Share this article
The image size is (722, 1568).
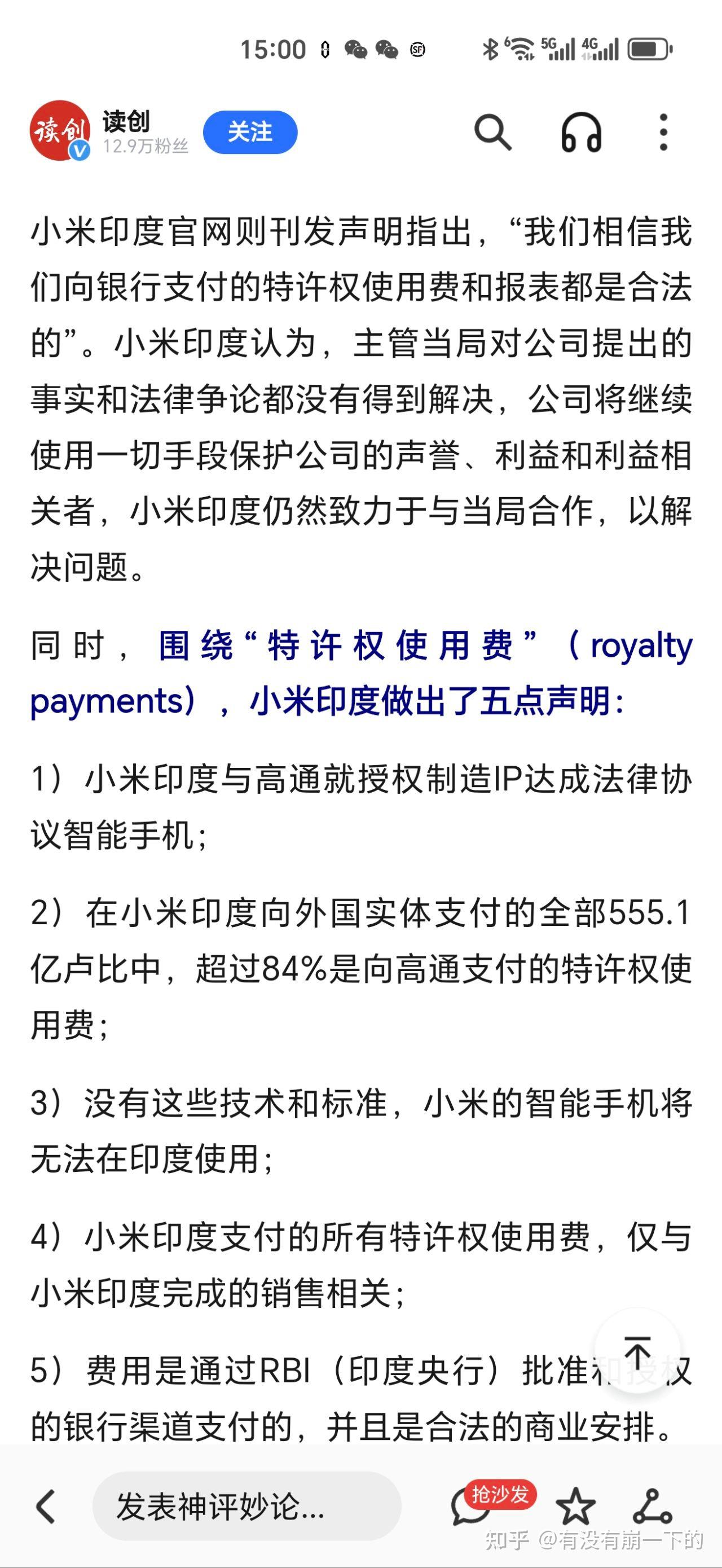point(653,1506)
